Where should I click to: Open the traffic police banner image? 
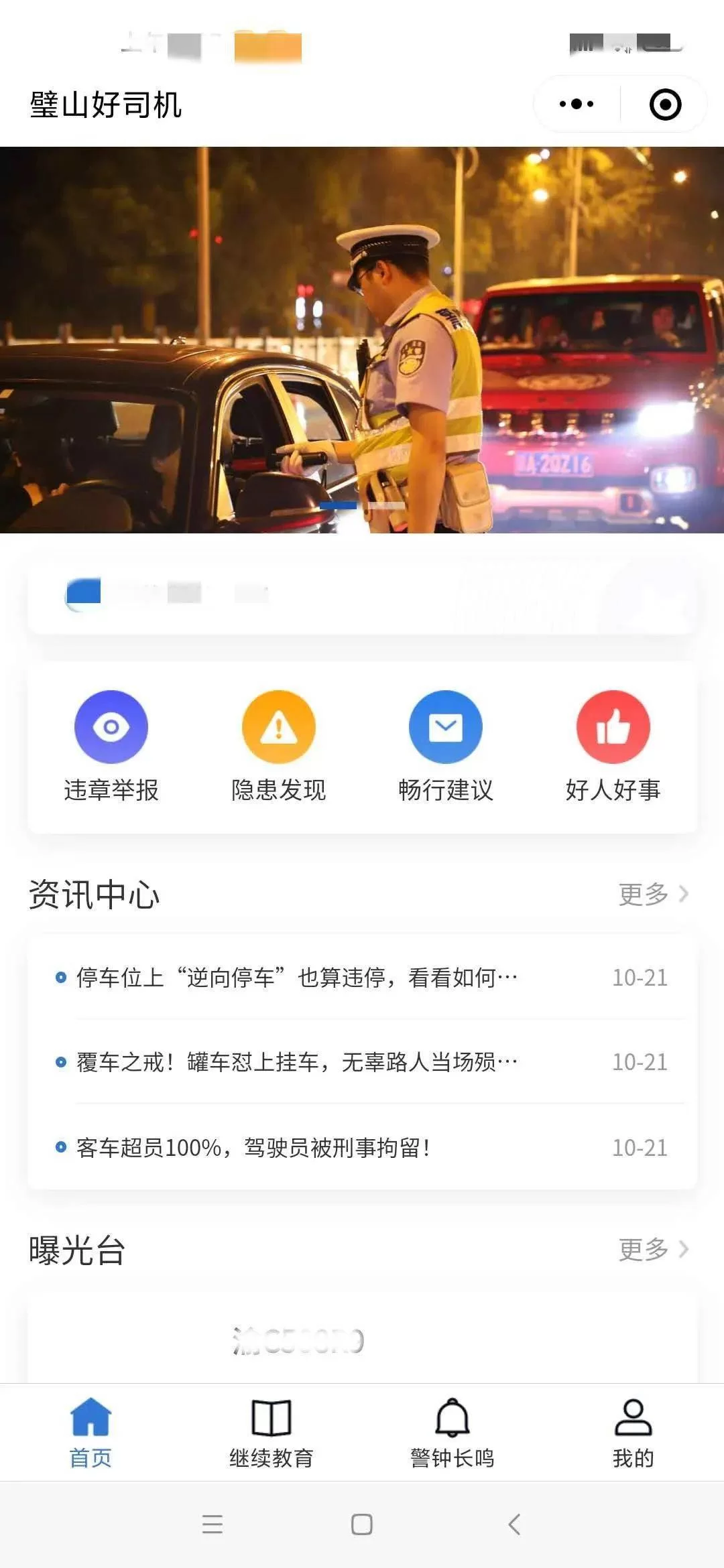click(362, 340)
